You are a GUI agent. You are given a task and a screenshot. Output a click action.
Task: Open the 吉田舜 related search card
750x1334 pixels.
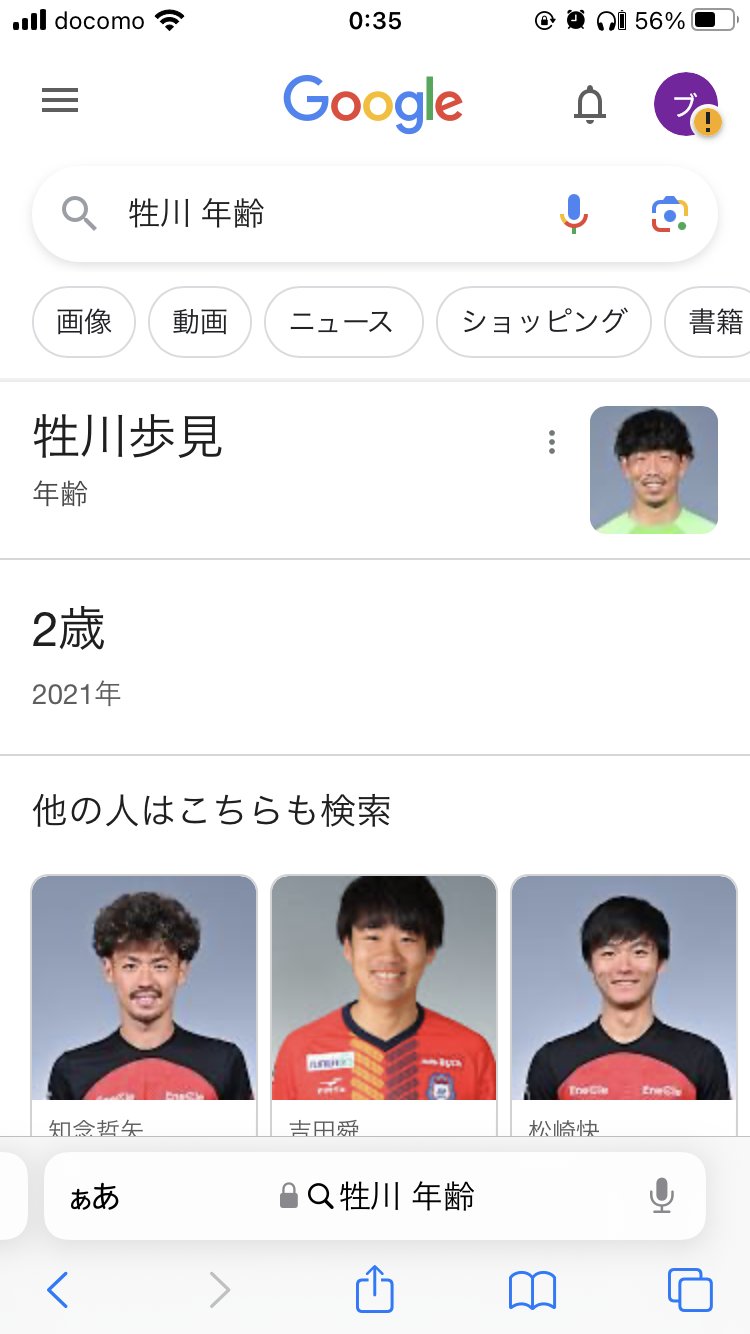(384, 1000)
